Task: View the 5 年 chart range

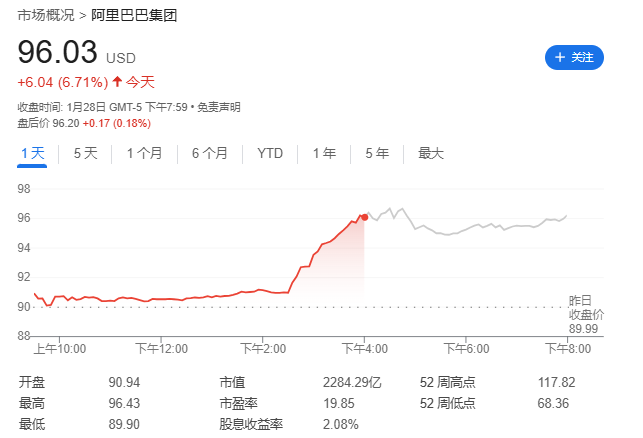Action: tap(377, 153)
